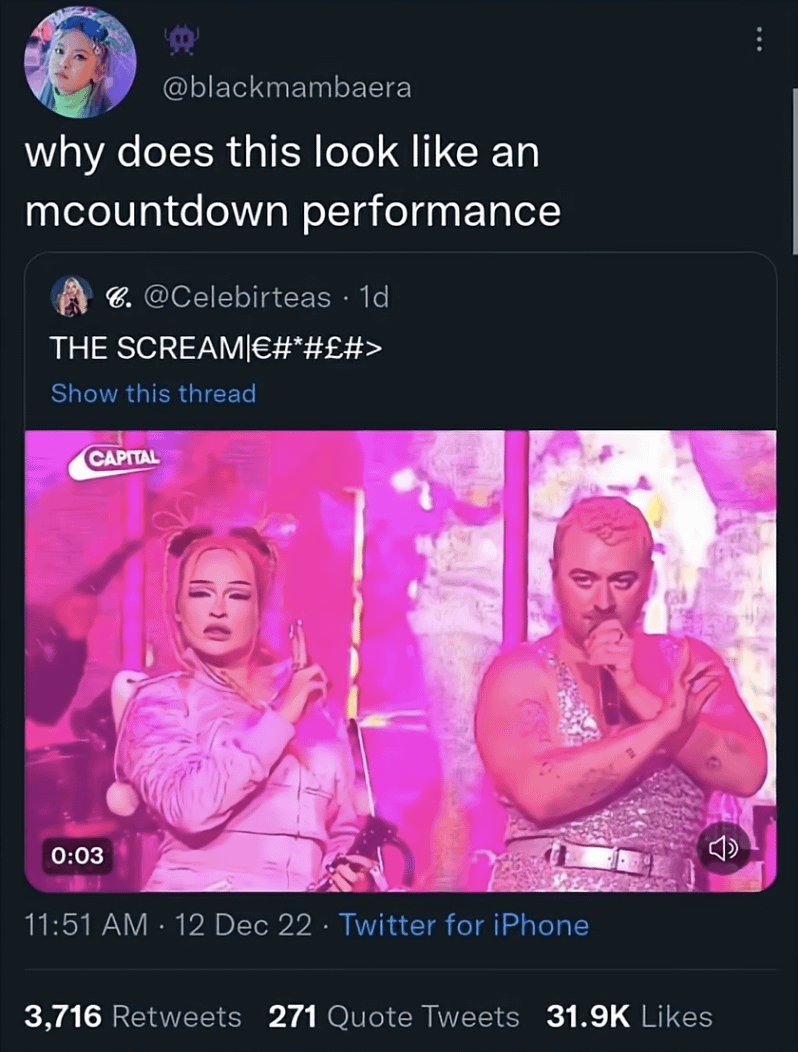The height and width of the screenshot is (1052, 798).
Task: View the 31.9K Likes list
Action: tap(629, 1018)
